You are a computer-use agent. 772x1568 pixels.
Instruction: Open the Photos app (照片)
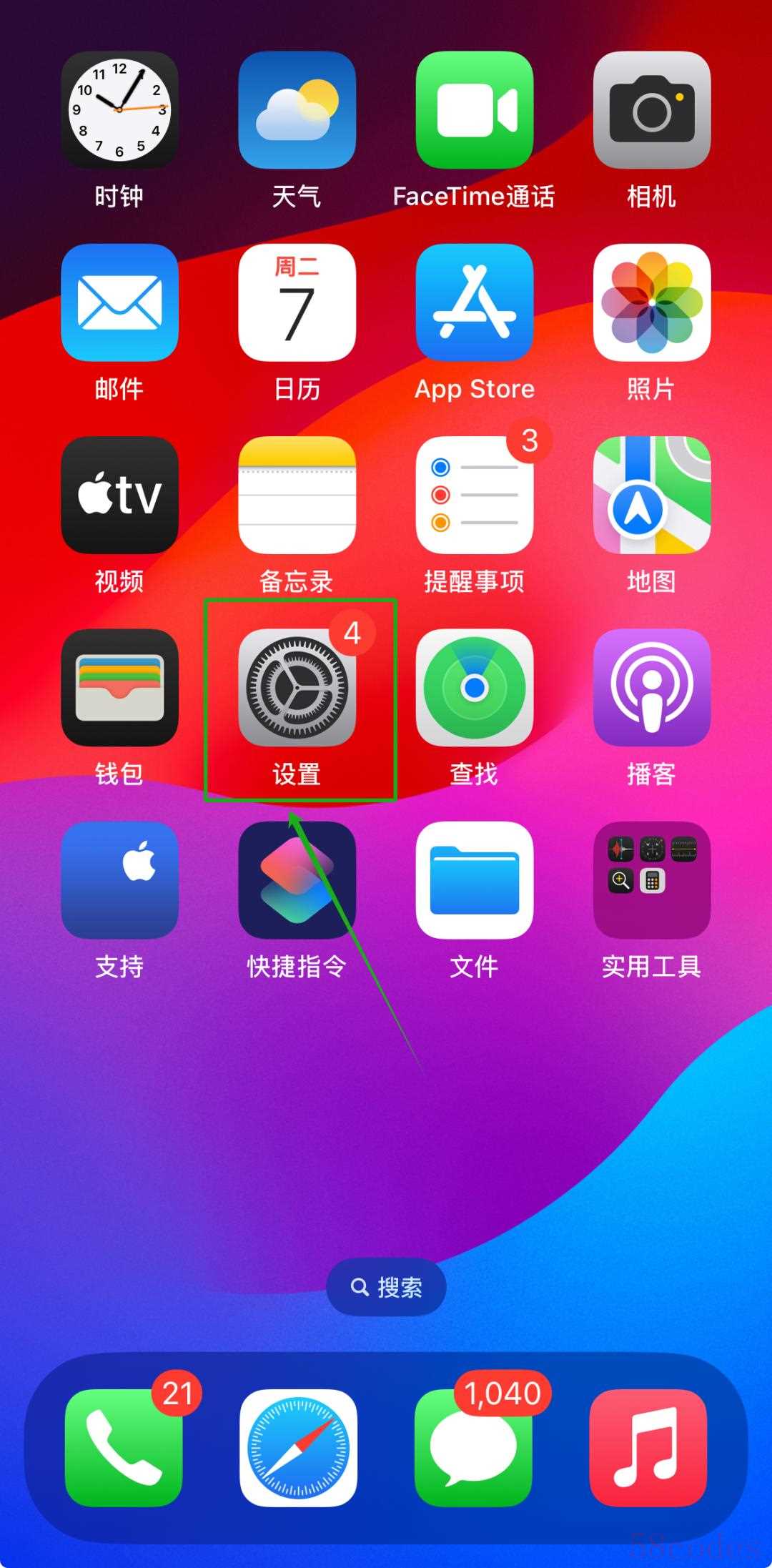651,302
